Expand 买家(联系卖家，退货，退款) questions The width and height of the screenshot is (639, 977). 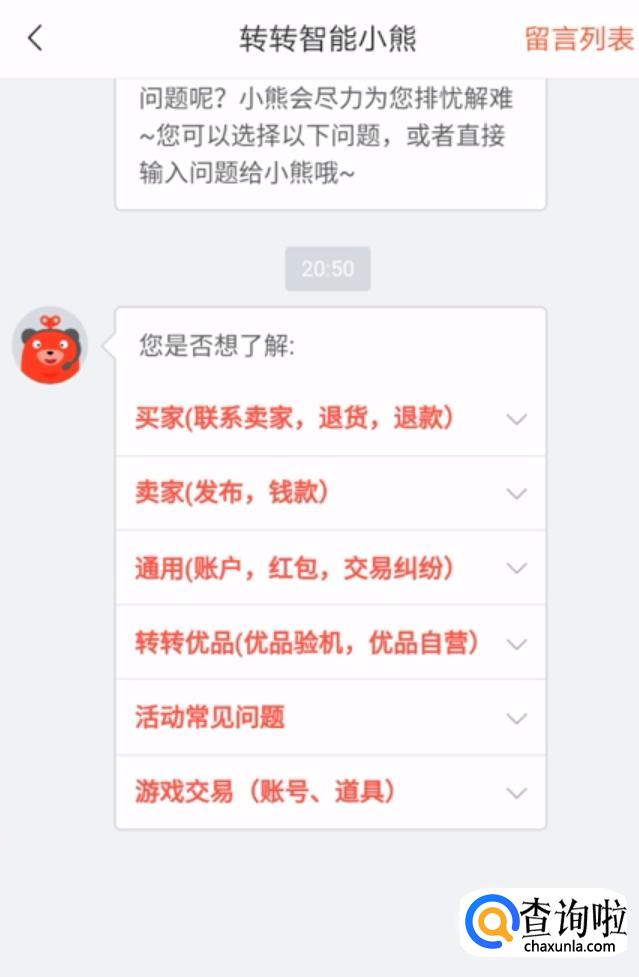click(330, 419)
